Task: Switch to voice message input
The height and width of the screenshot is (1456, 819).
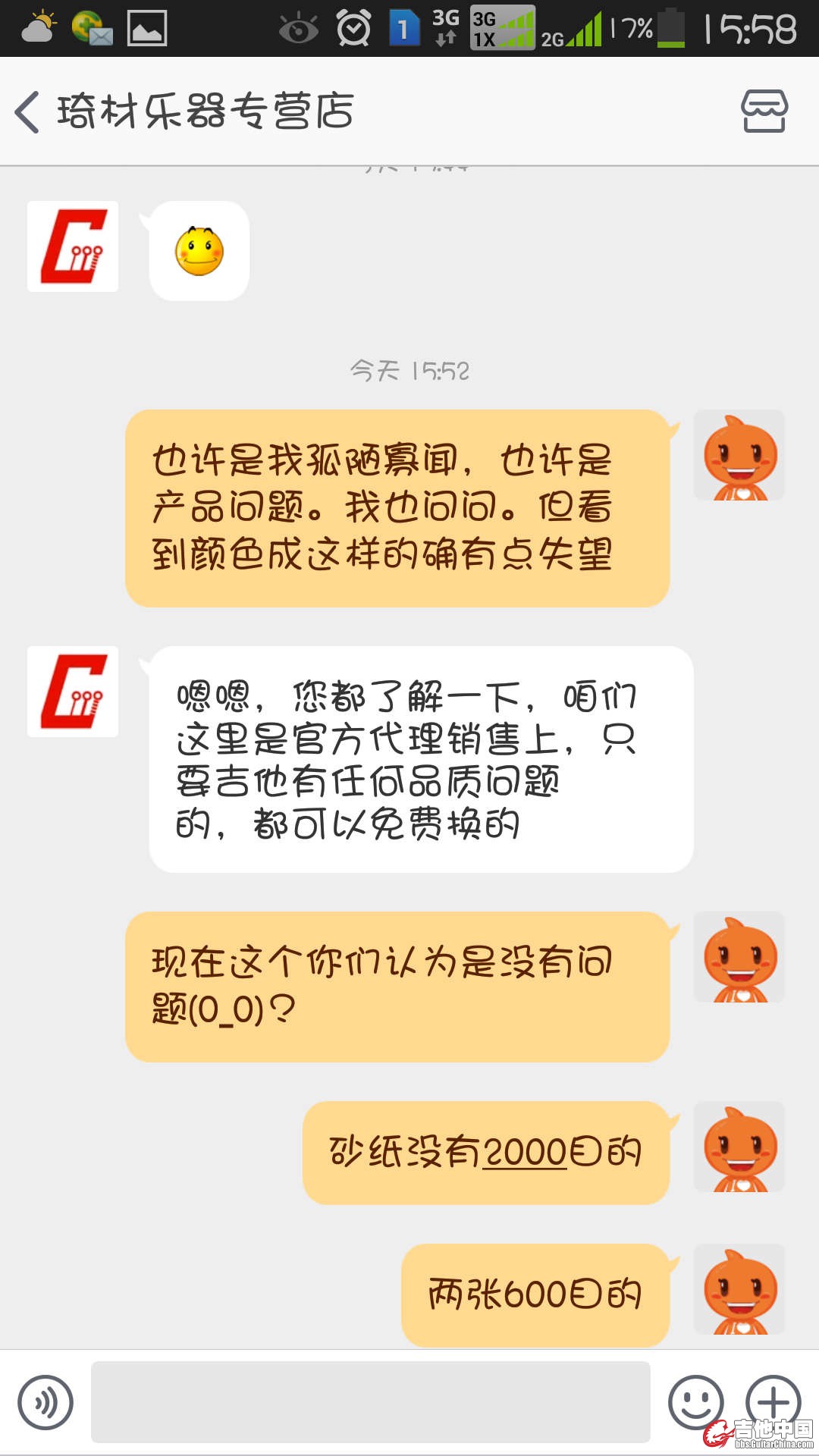Action: 45,1402
